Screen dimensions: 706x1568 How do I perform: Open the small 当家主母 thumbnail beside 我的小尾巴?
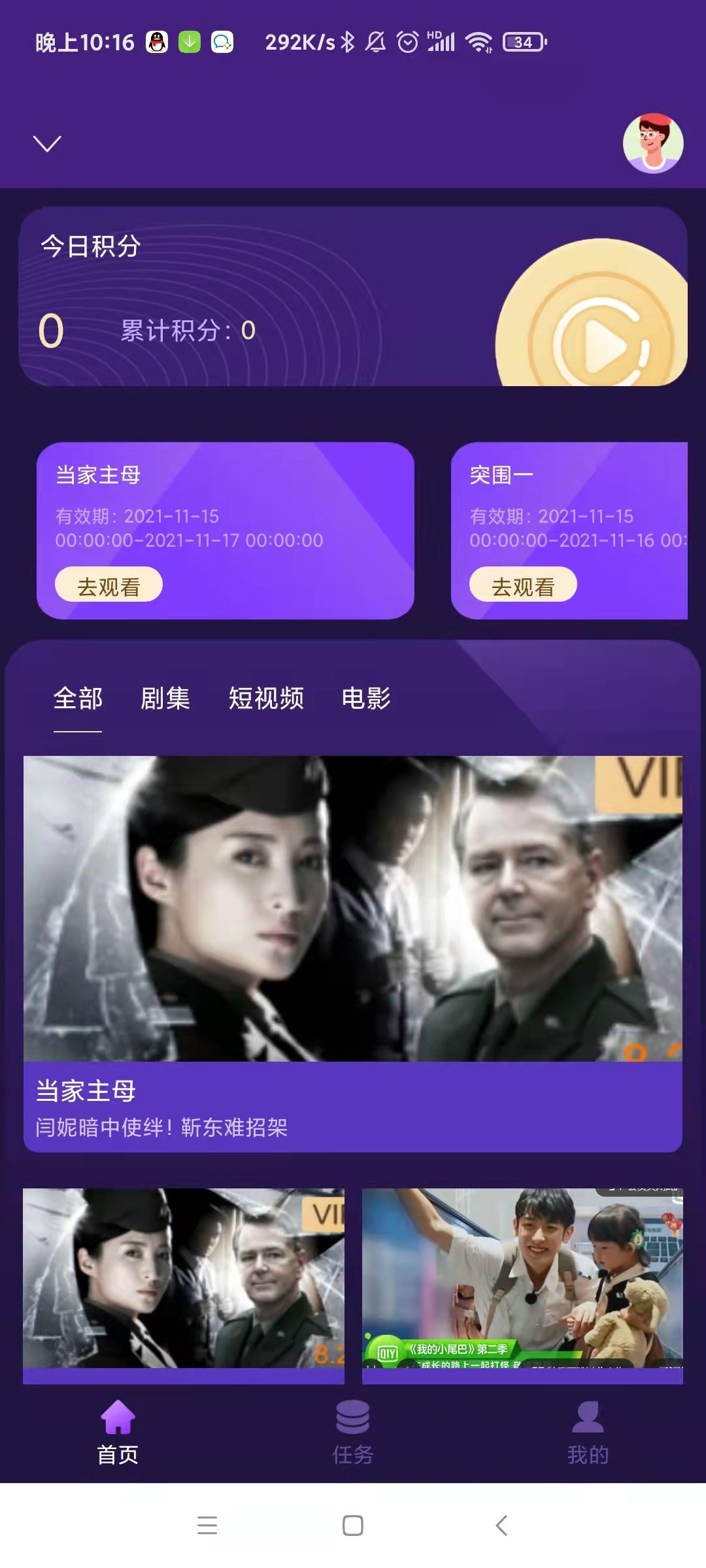point(184,1277)
